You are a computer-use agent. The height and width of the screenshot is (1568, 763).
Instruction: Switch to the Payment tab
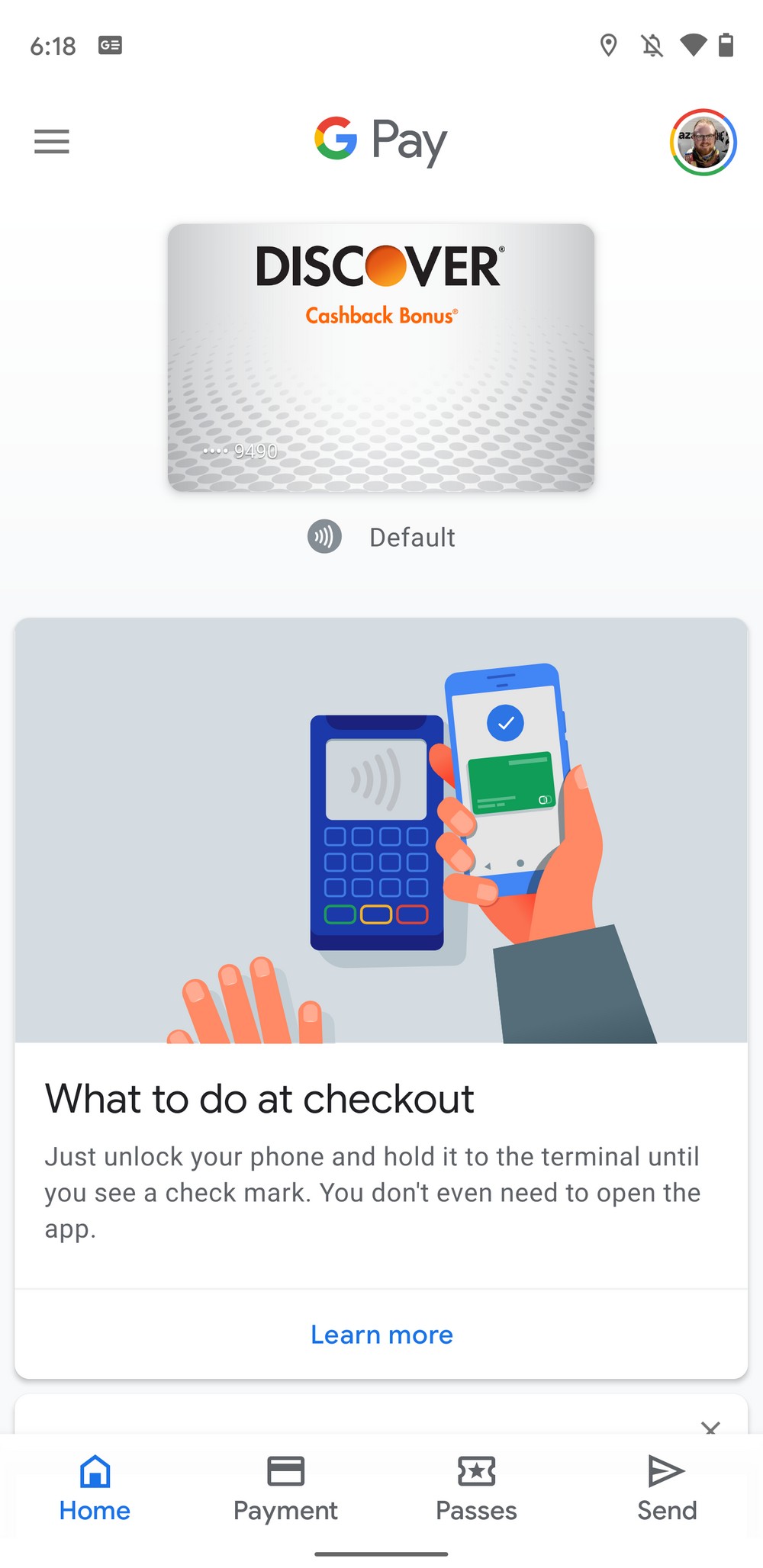point(285,1489)
